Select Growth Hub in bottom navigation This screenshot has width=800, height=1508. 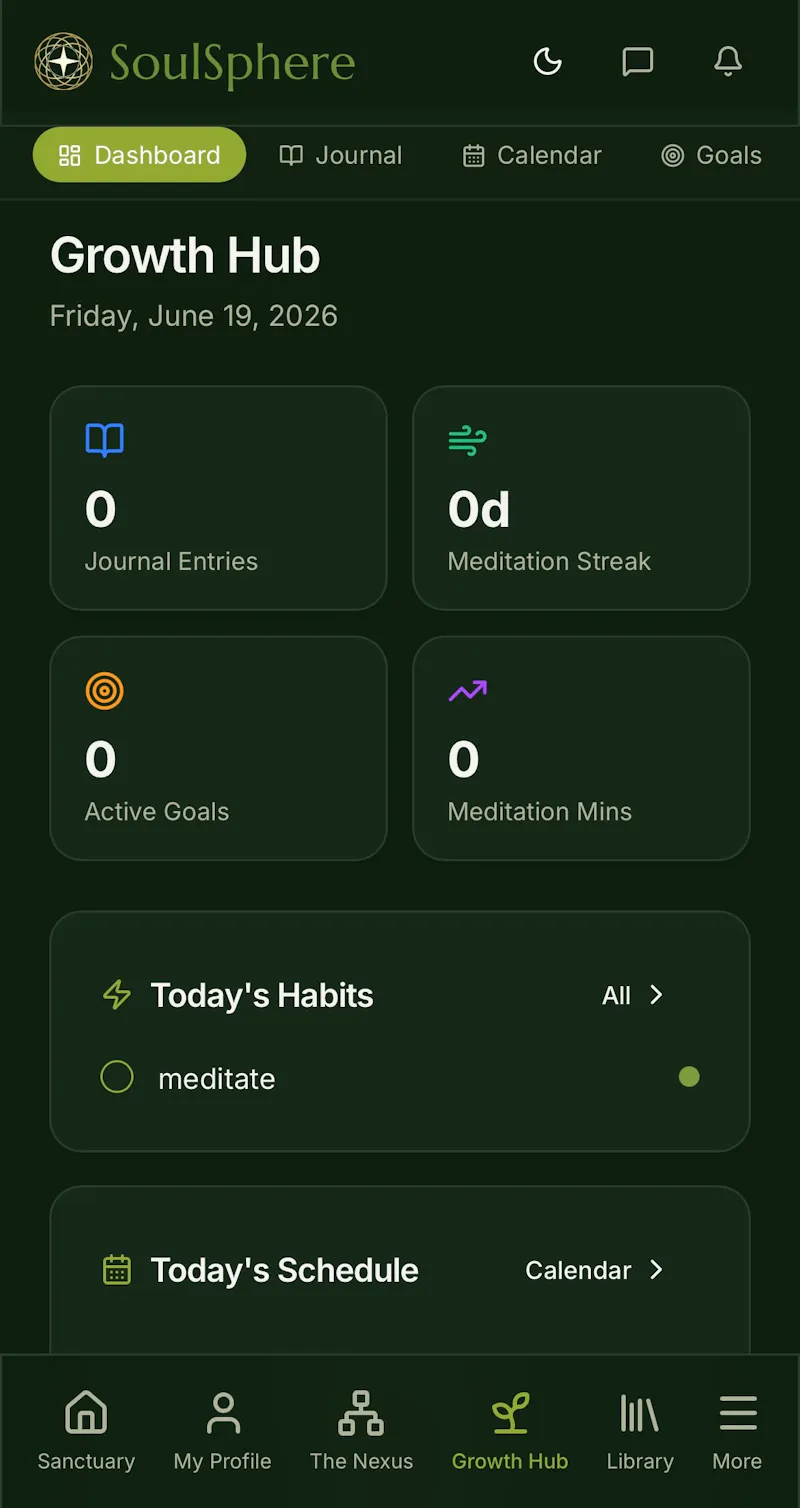click(x=510, y=1432)
